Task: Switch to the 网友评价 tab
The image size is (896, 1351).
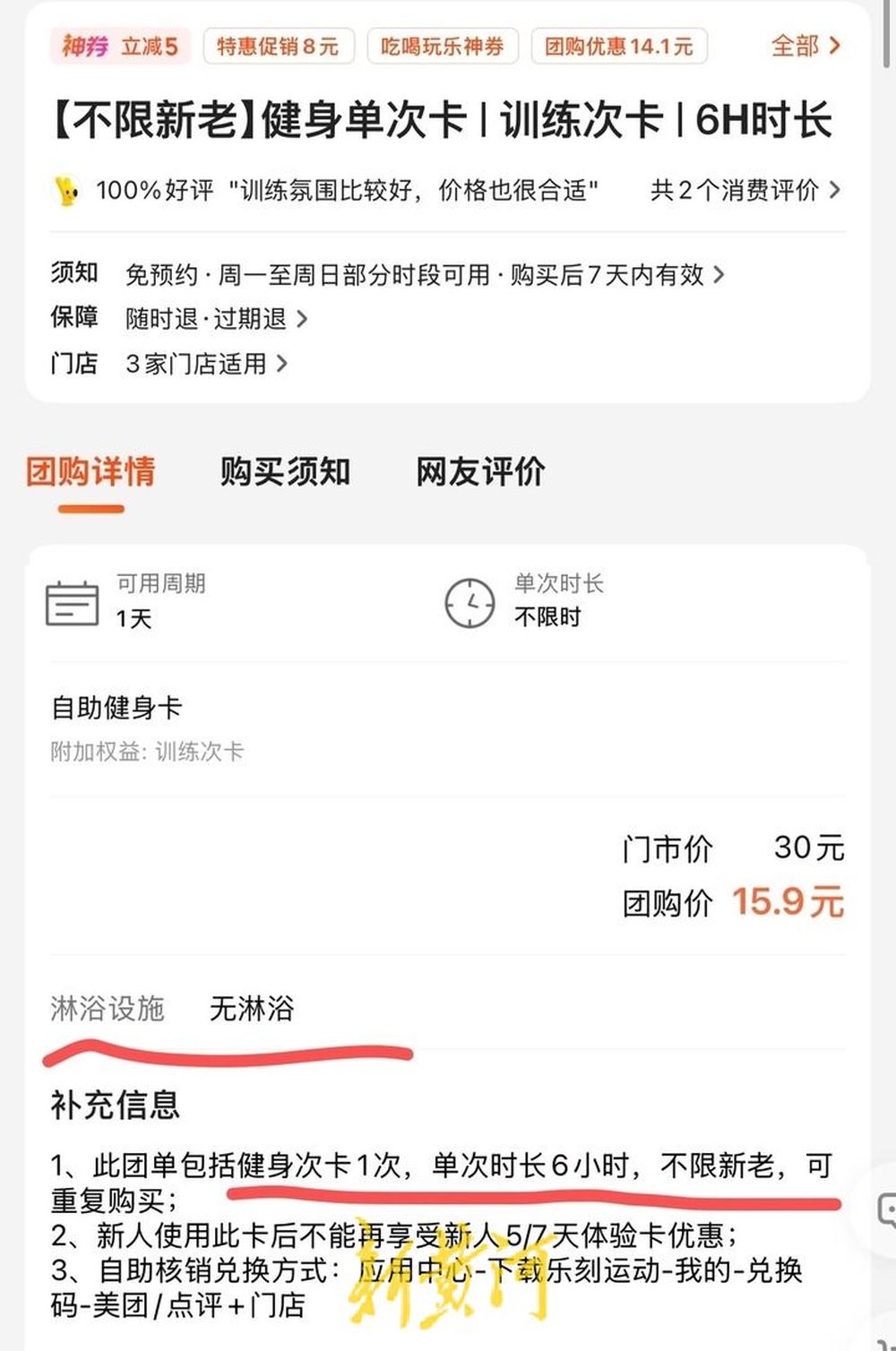Action: pyautogui.click(x=480, y=471)
